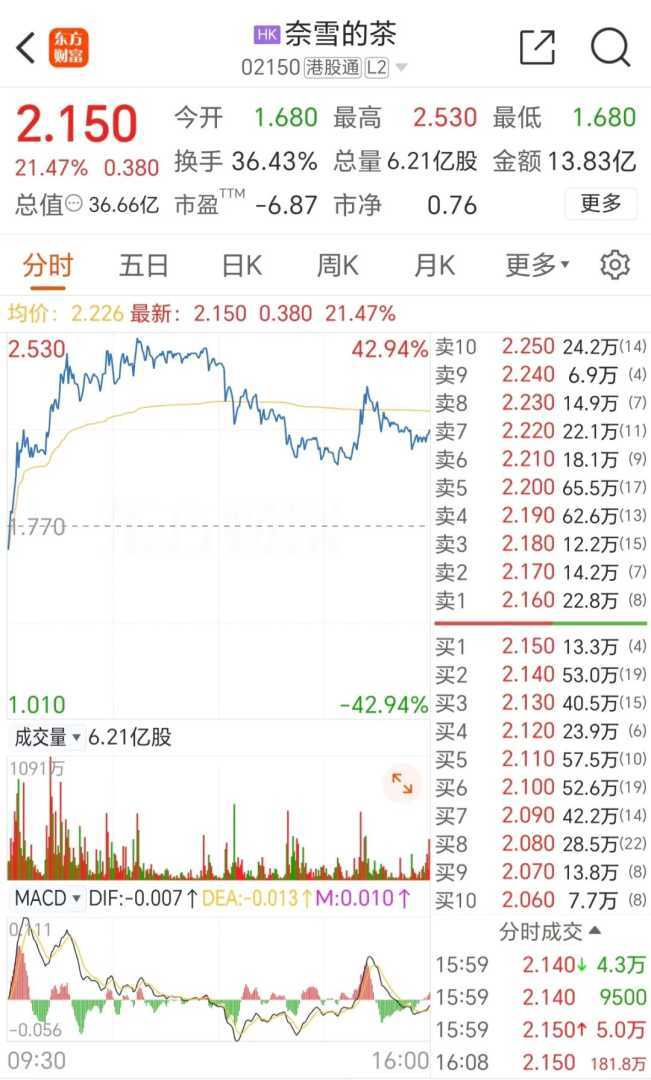Go back to the previous screen
Viewport: 651px width, 1080px height.
tap(27, 47)
